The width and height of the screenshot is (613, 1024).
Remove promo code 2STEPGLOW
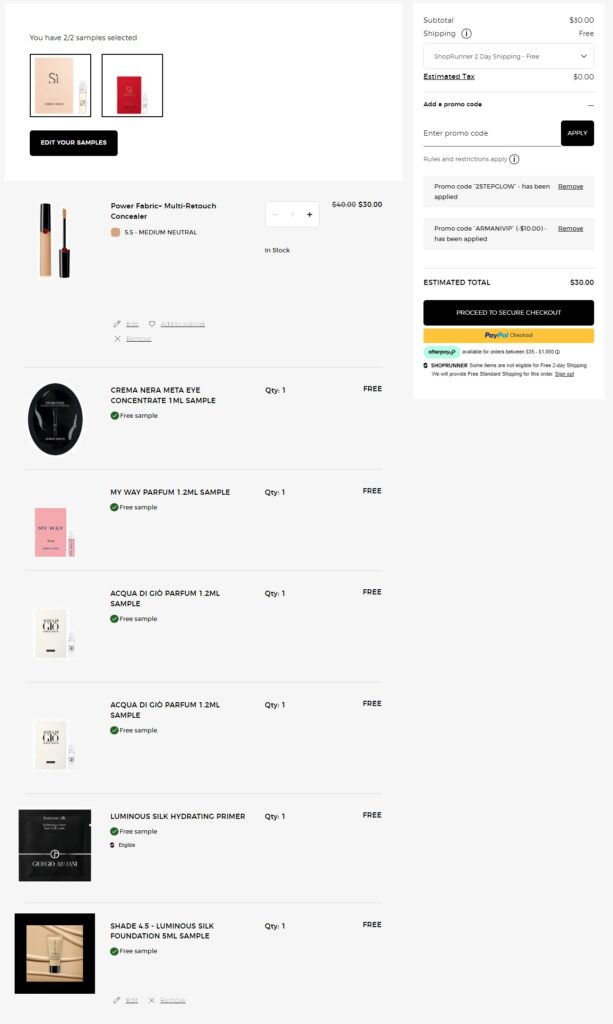(x=570, y=187)
